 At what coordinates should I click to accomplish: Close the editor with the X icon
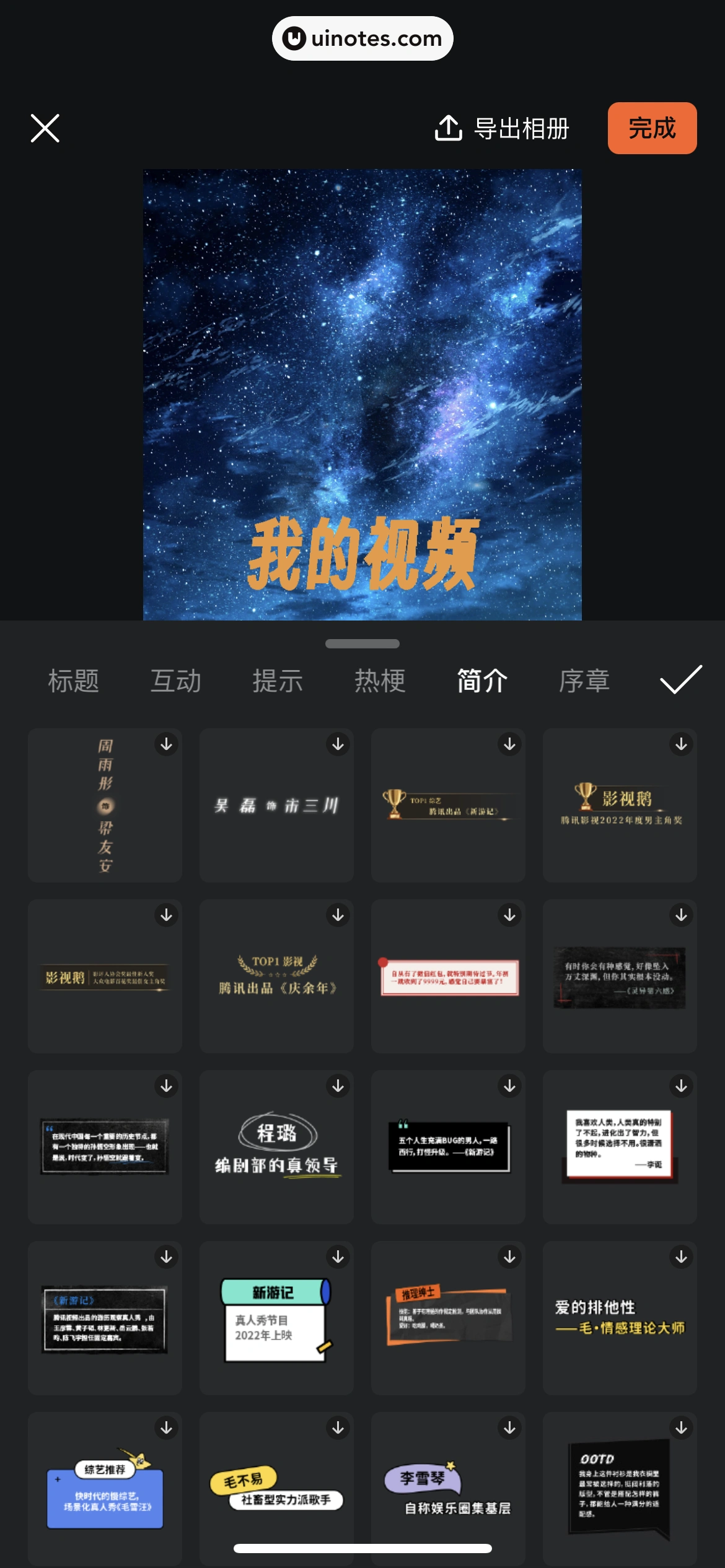(x=45, y=128)
